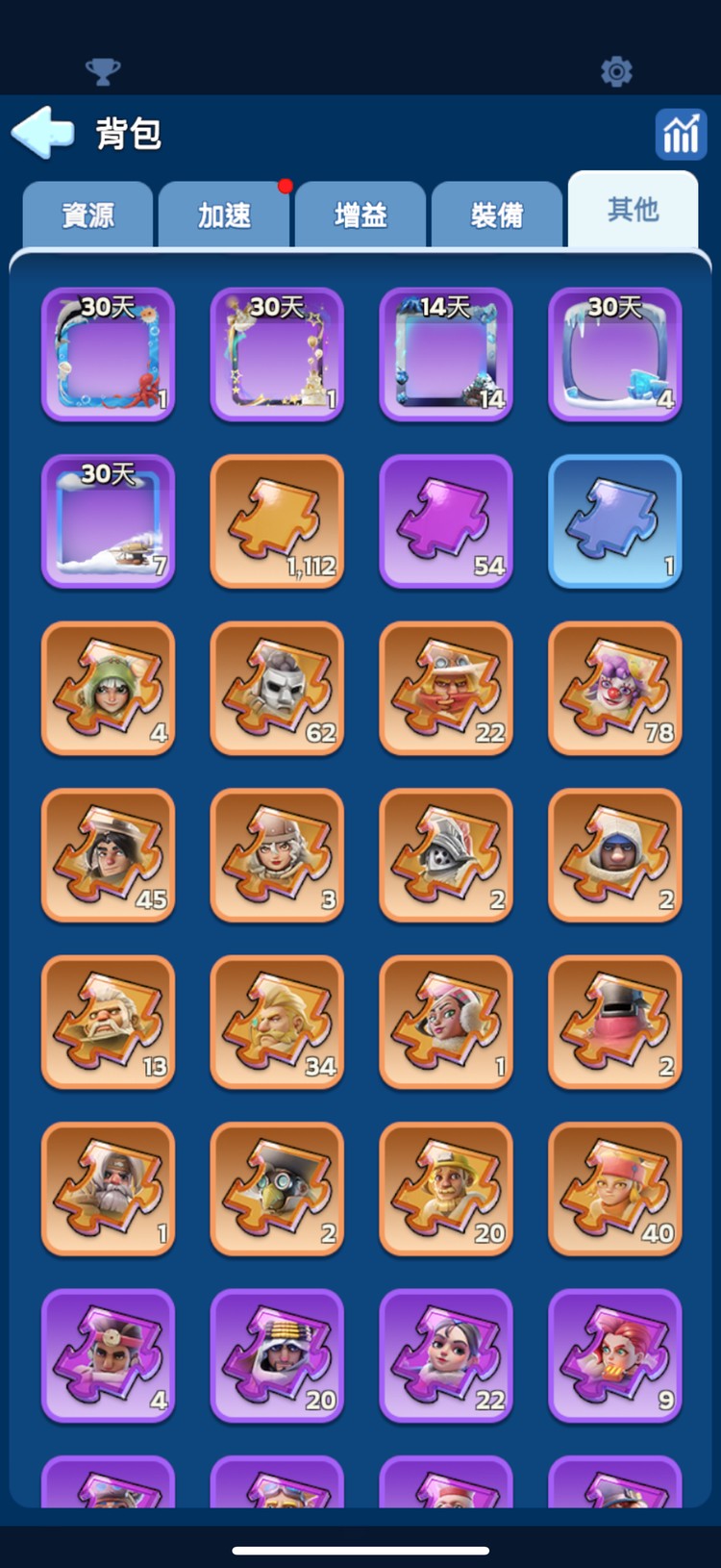Select the hero shard showing 45
The image size is (721, 1568).
tap(108, 855)
